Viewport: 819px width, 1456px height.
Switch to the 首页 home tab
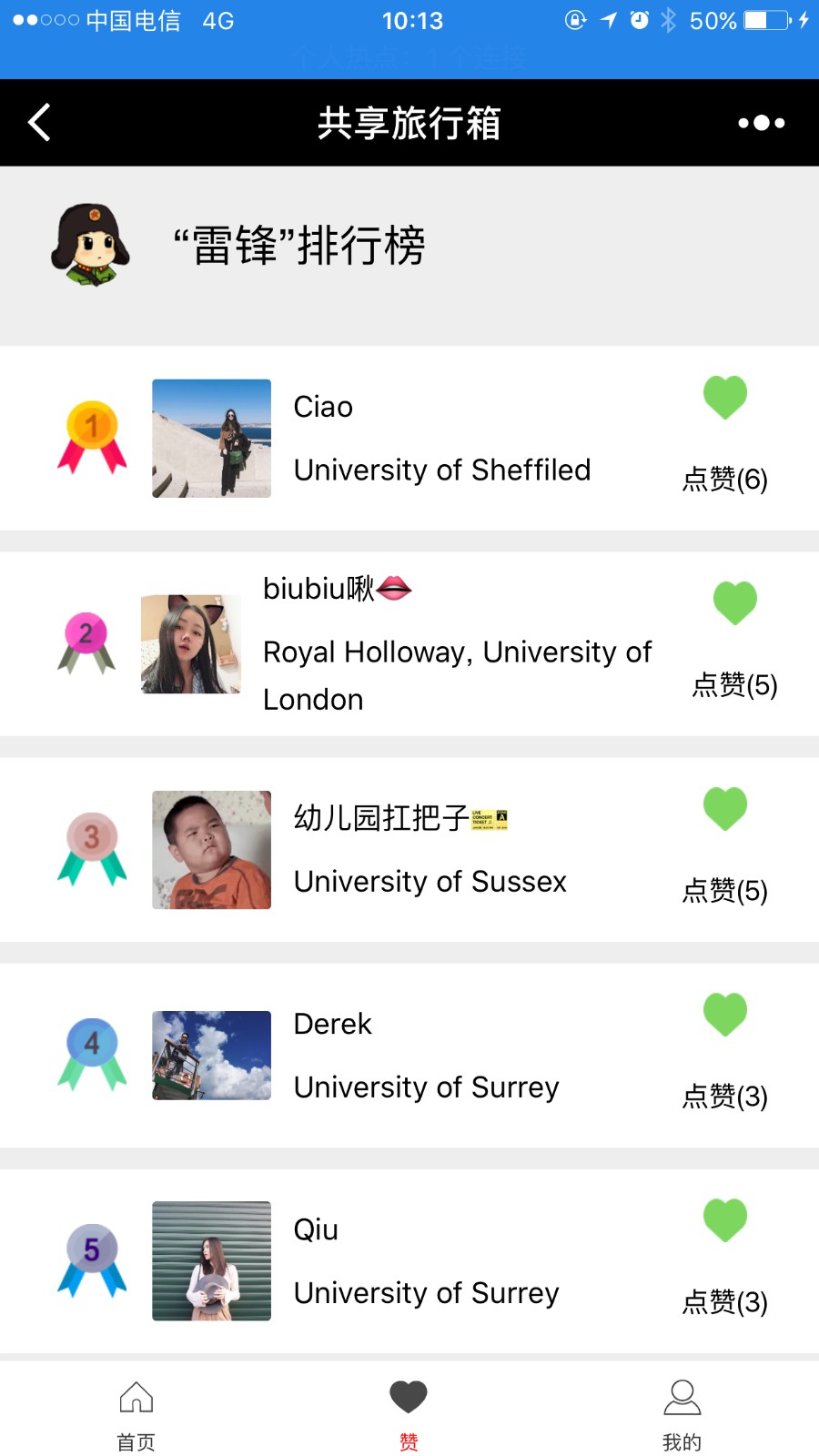pos(136,1415)
